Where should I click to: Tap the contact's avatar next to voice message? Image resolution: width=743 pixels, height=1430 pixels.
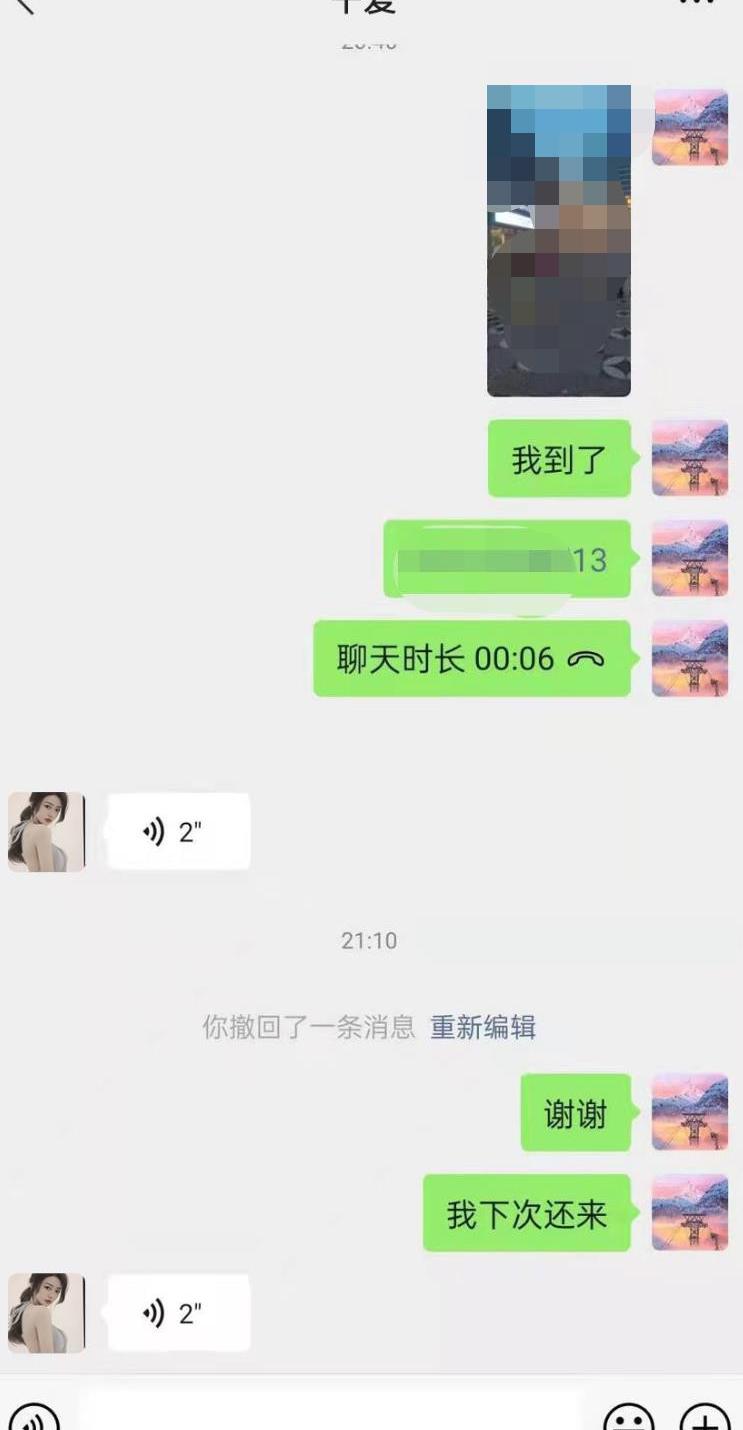pos(46,831)
